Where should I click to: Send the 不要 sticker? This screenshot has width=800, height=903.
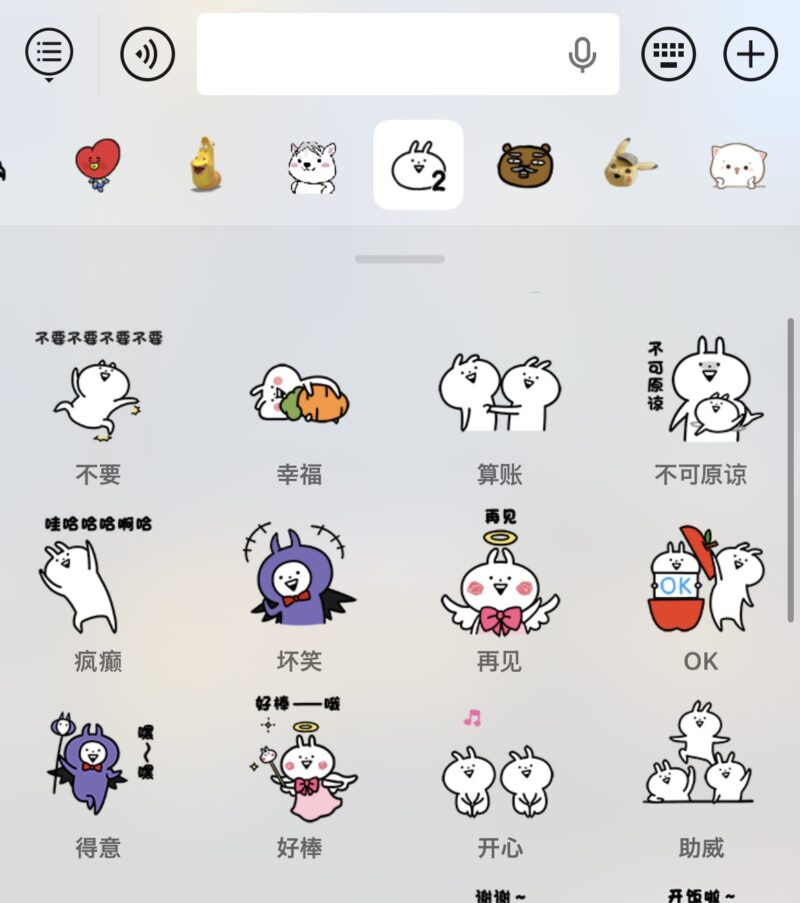(x=98, y=400)
